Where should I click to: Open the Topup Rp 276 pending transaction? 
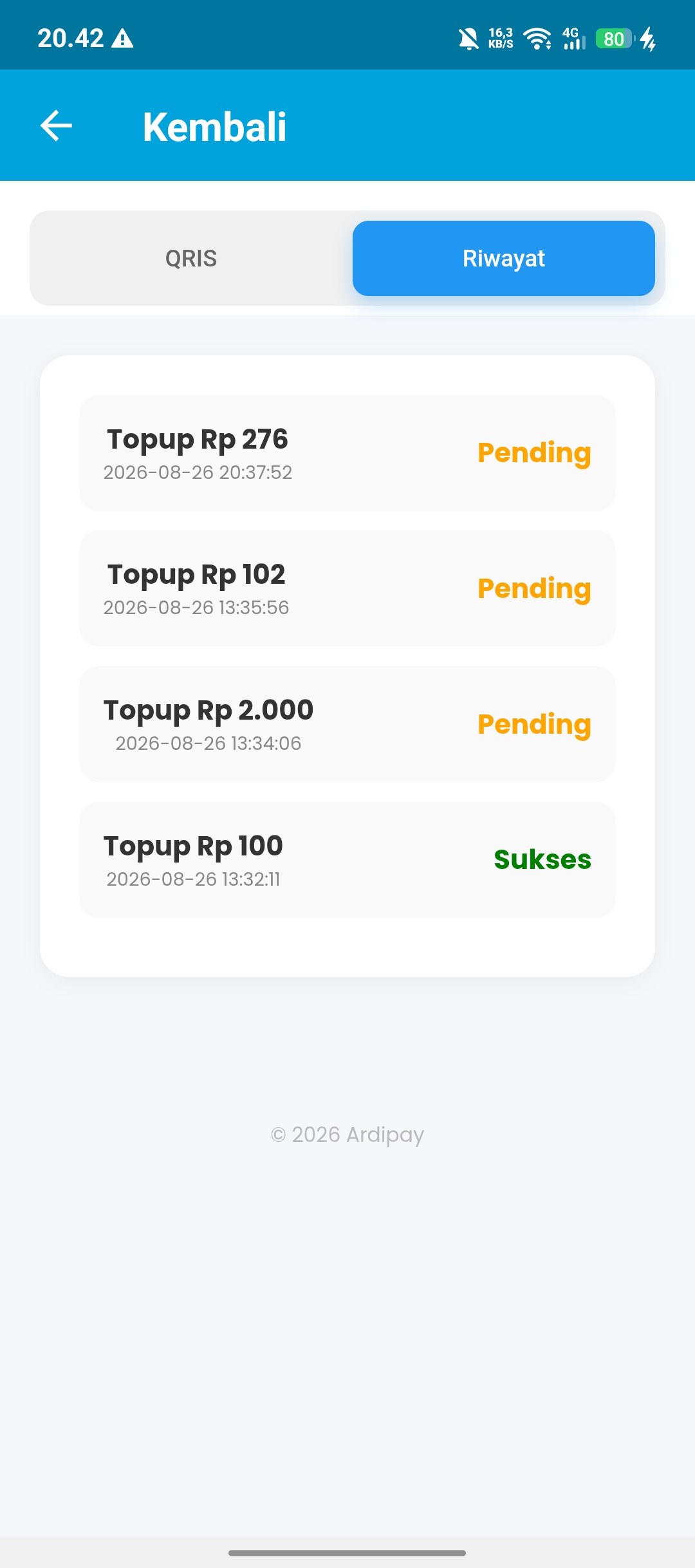tap(347, 453)
